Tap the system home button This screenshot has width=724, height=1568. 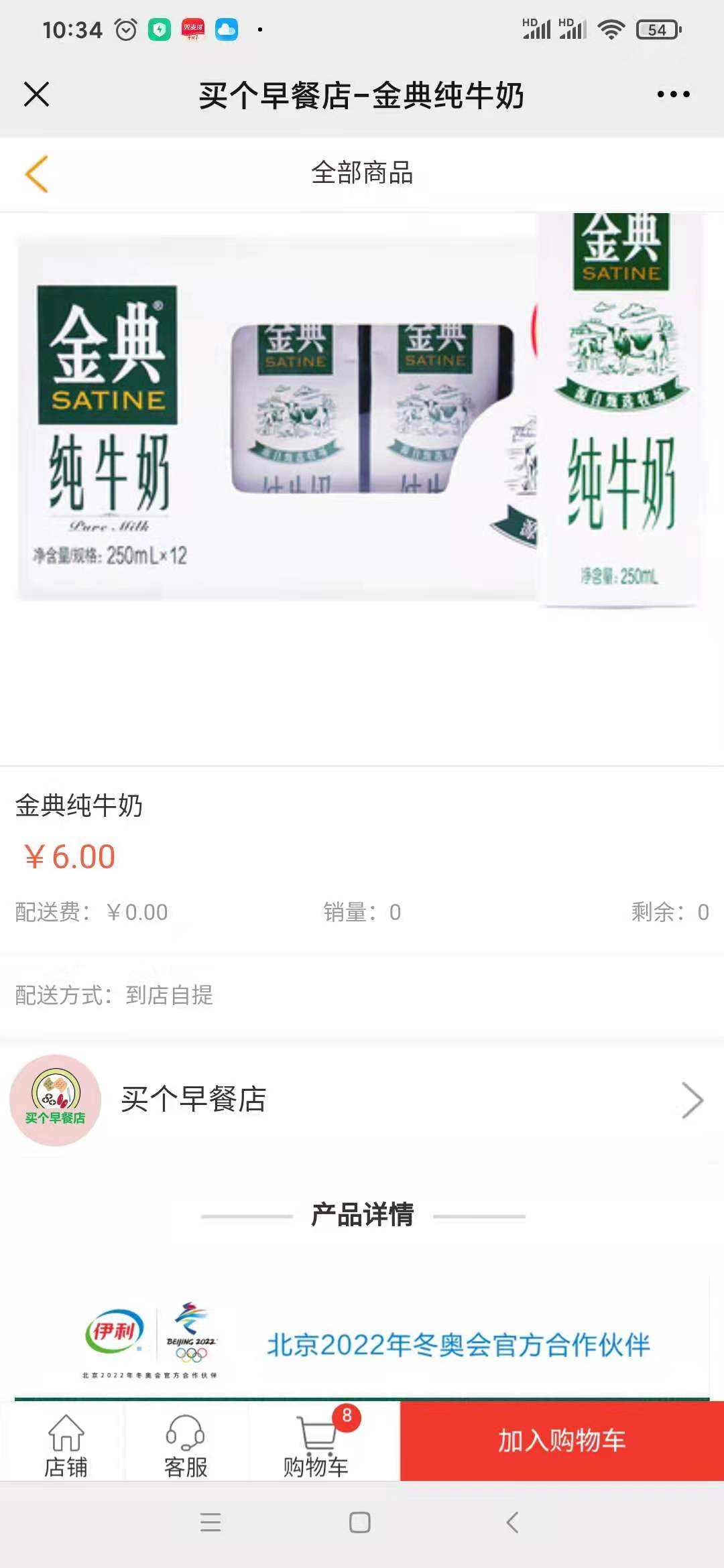point(360,1522)
